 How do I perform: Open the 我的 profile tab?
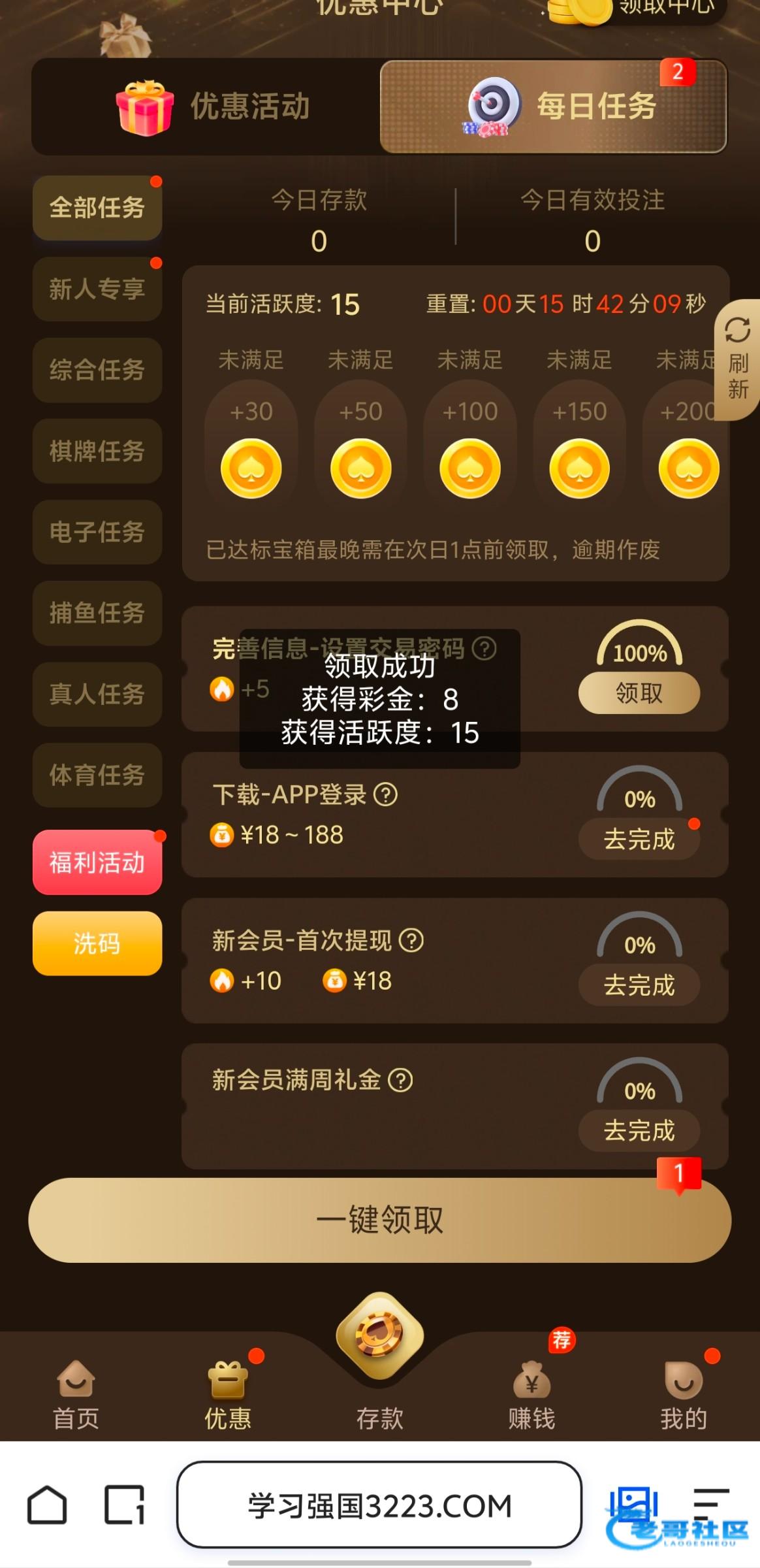pyautogui.click(x=683, y=1394)
